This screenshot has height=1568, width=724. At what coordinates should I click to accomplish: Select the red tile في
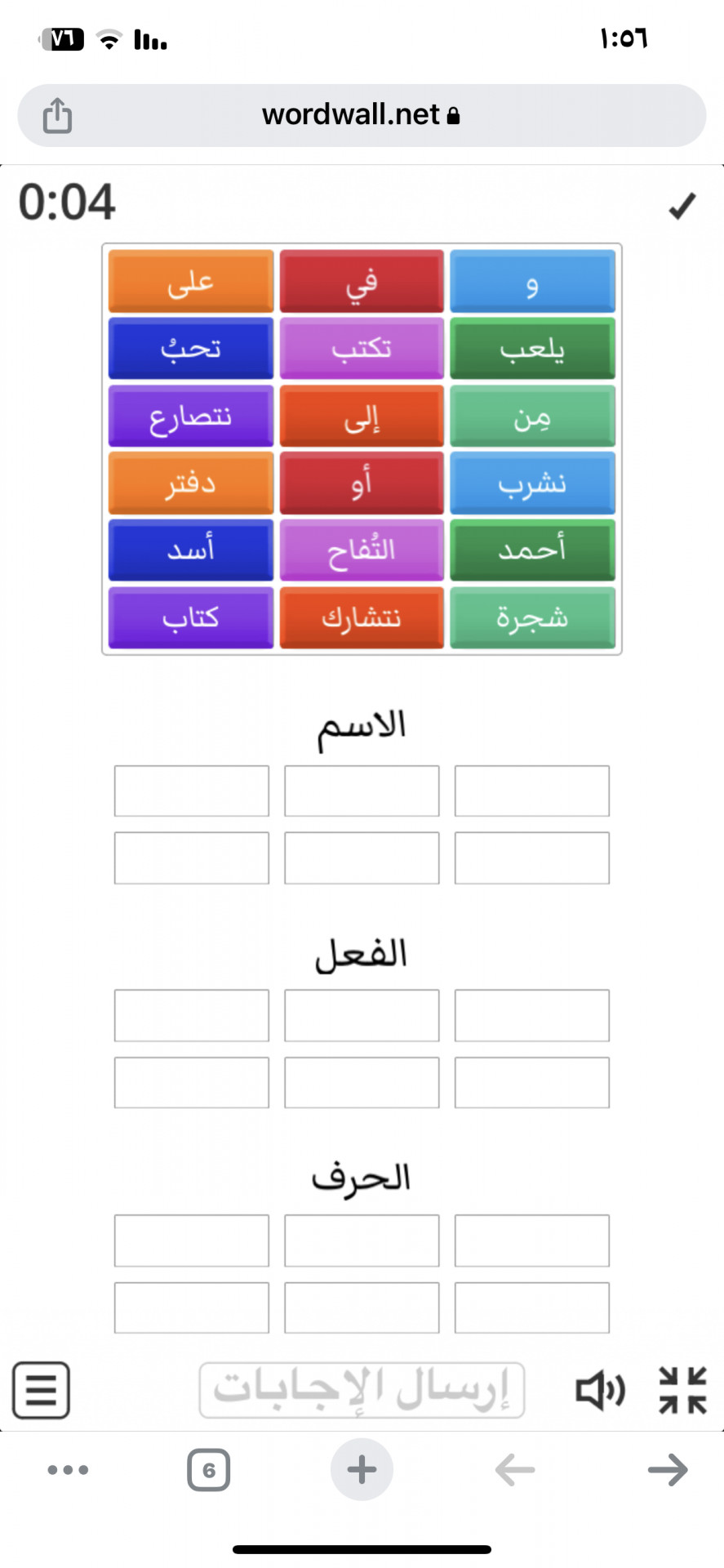coord(362,282)
